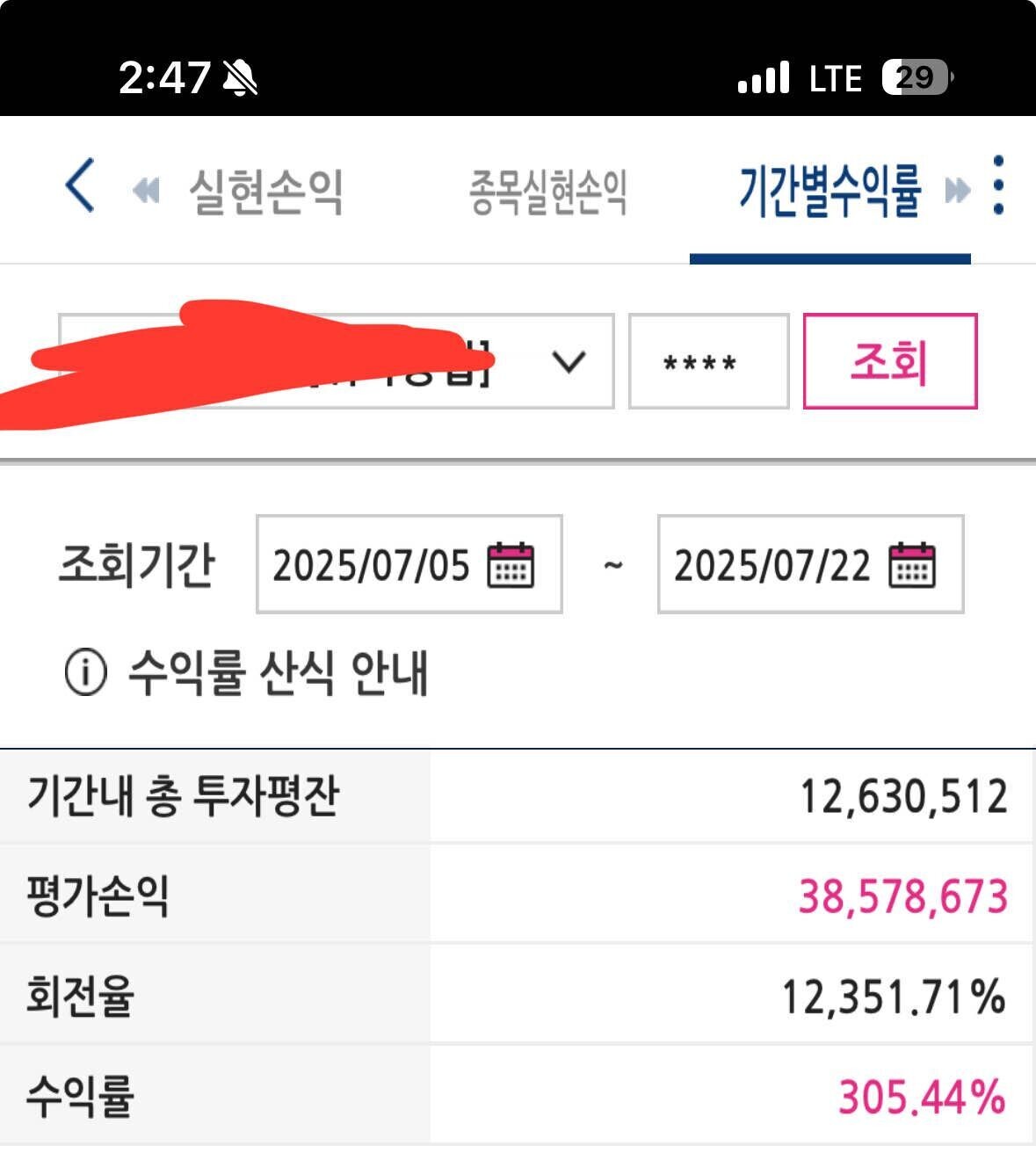Tap the back arrow at top left
Viewport: 1036px width, 1153px height.
click(x=80, y=189)
